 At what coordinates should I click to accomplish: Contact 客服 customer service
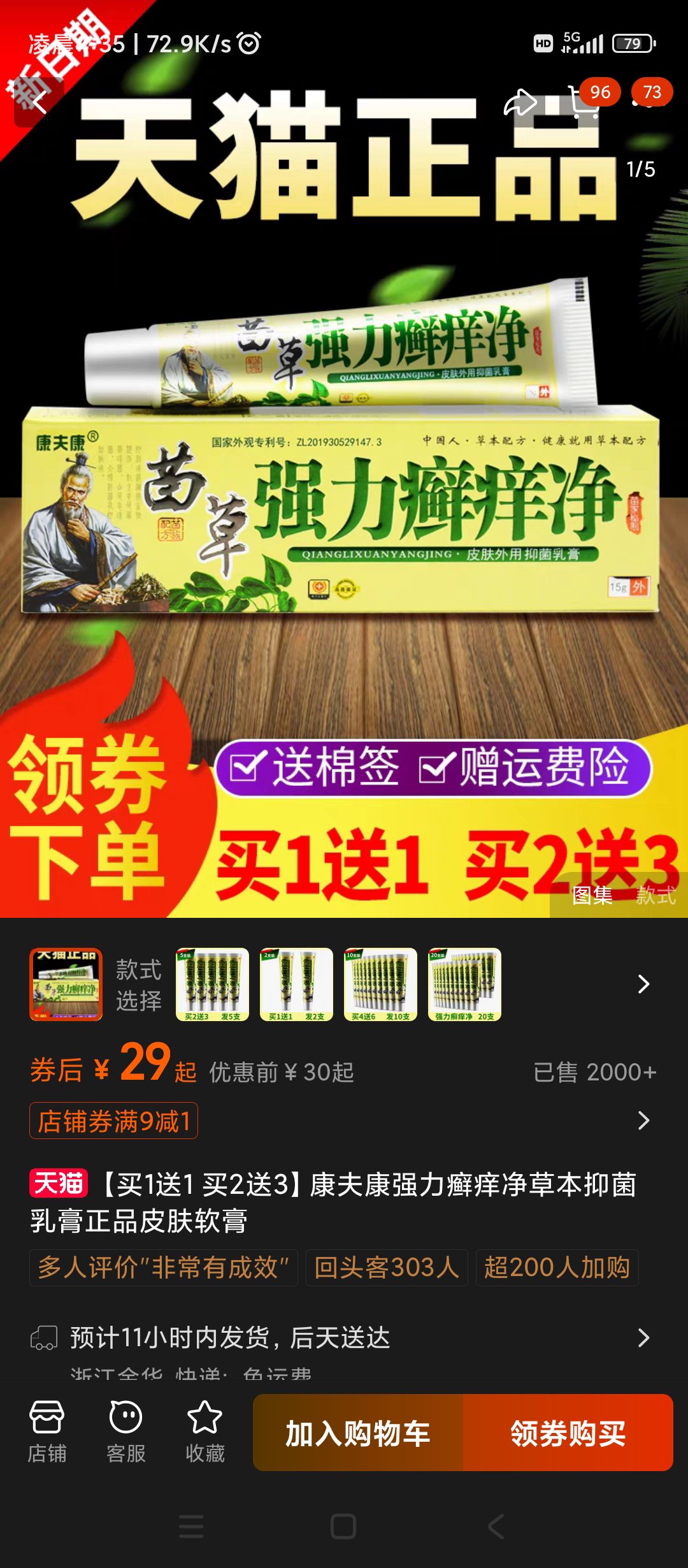coord(125,1432)
